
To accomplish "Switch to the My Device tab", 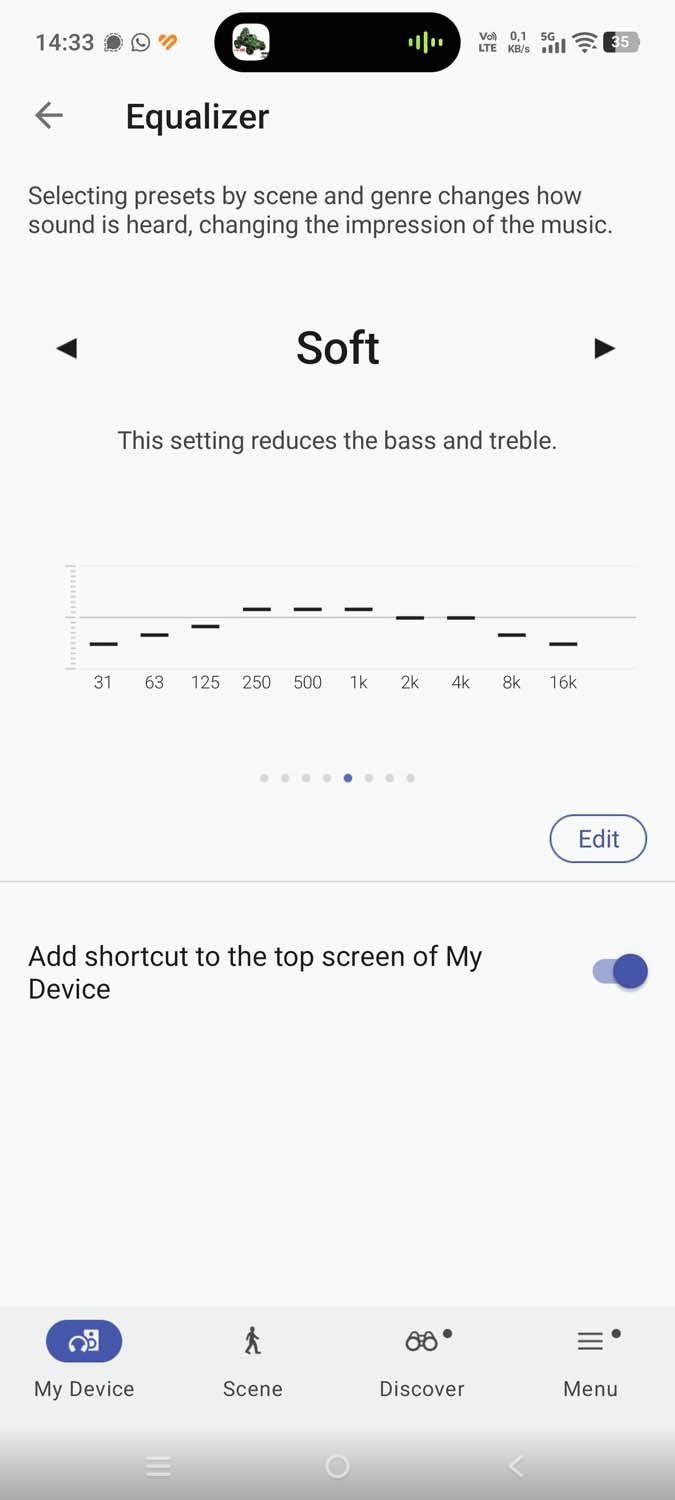I will 84,1360.
